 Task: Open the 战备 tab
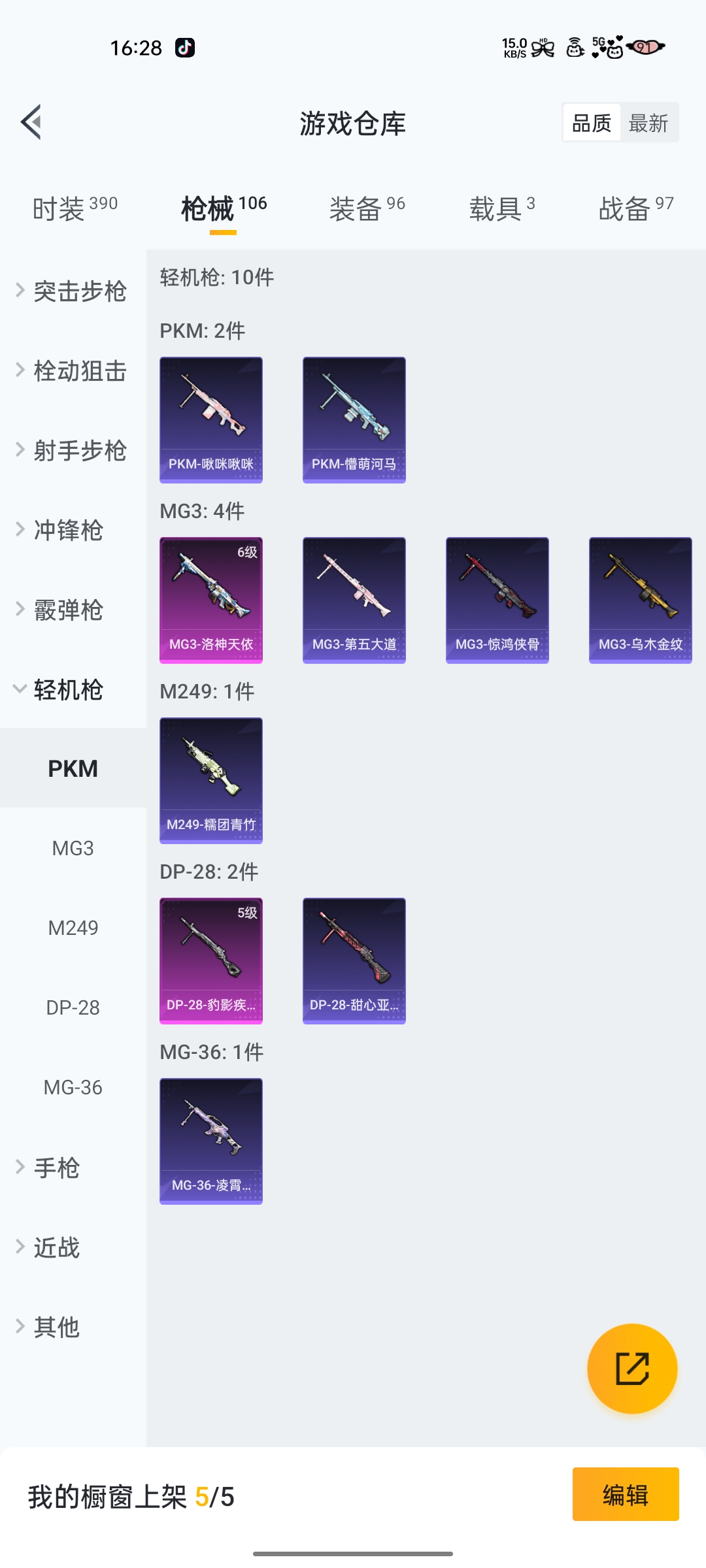pyautogui.click(x=635, y=208)
